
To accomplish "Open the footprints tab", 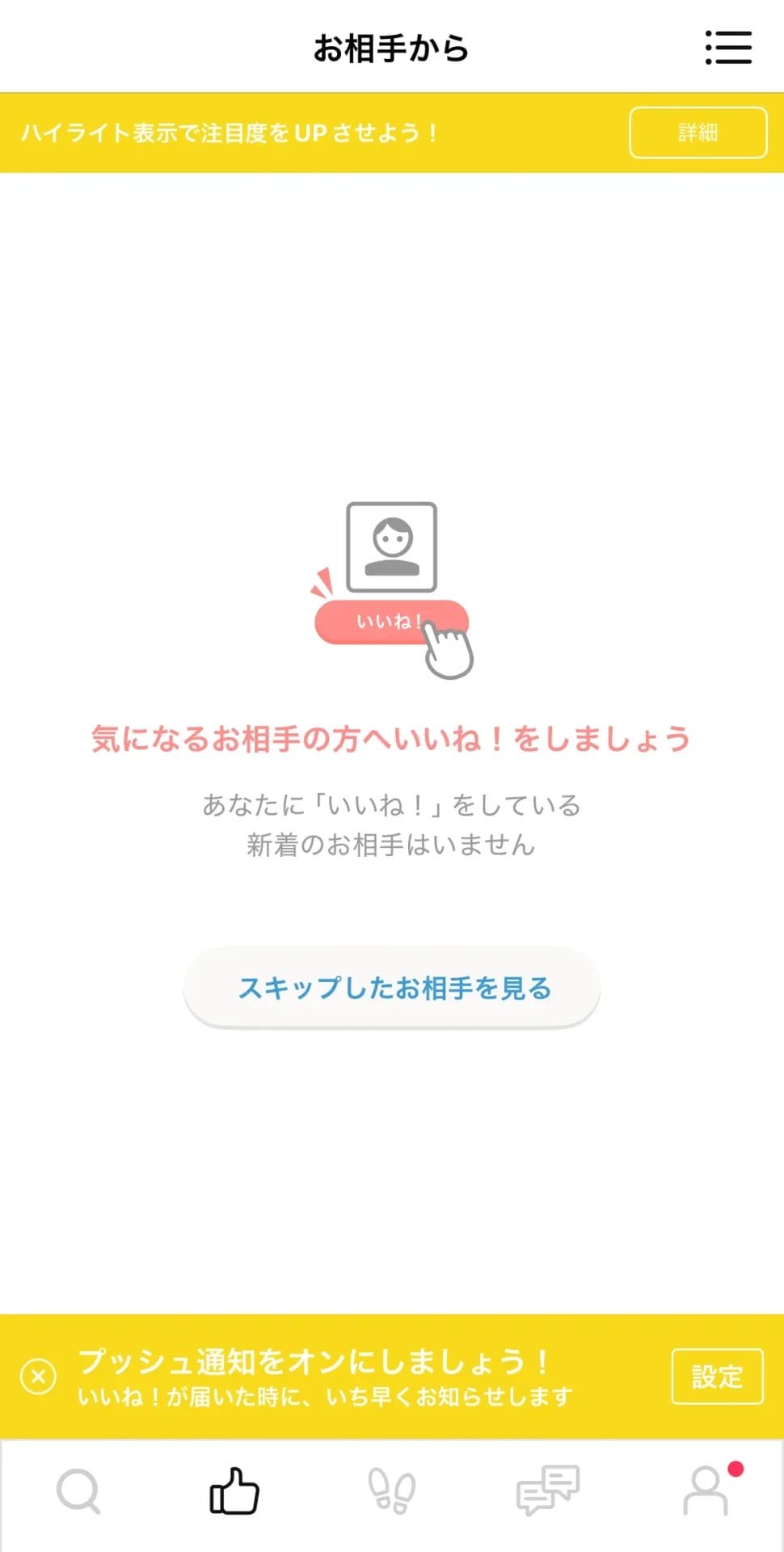I will coord(391,1491).
